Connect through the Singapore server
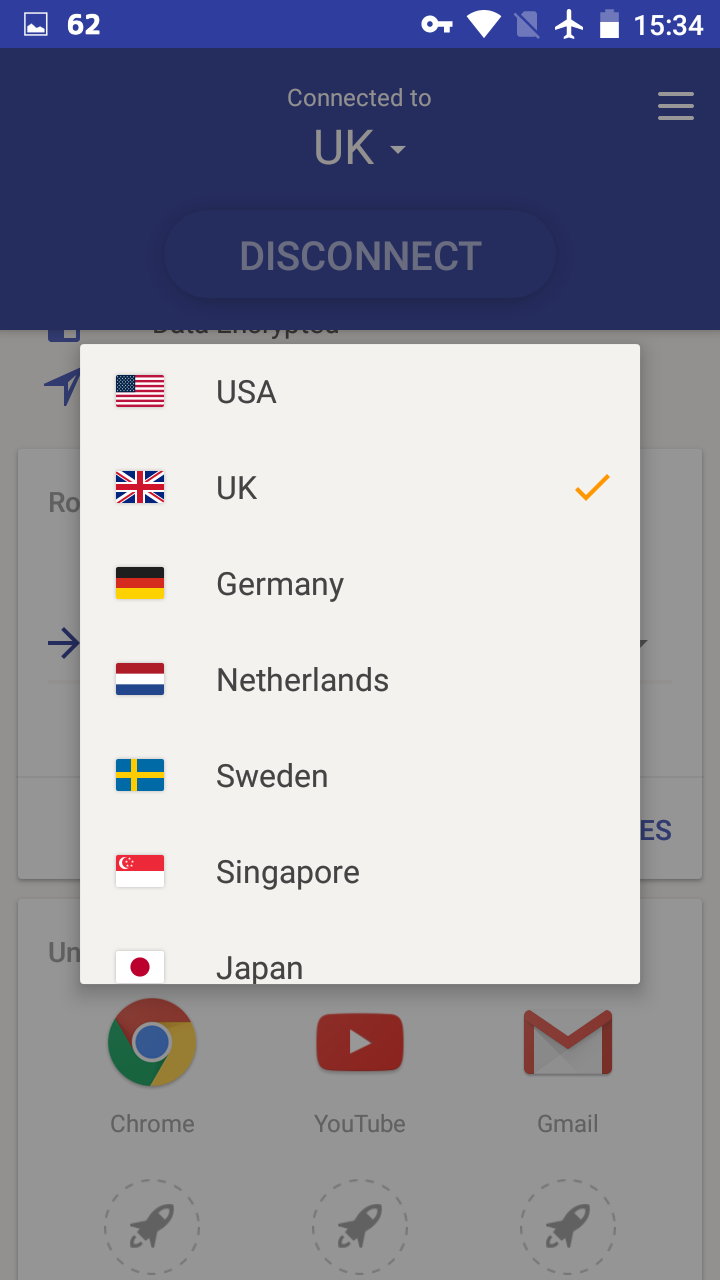 click(x=360, y=872)
